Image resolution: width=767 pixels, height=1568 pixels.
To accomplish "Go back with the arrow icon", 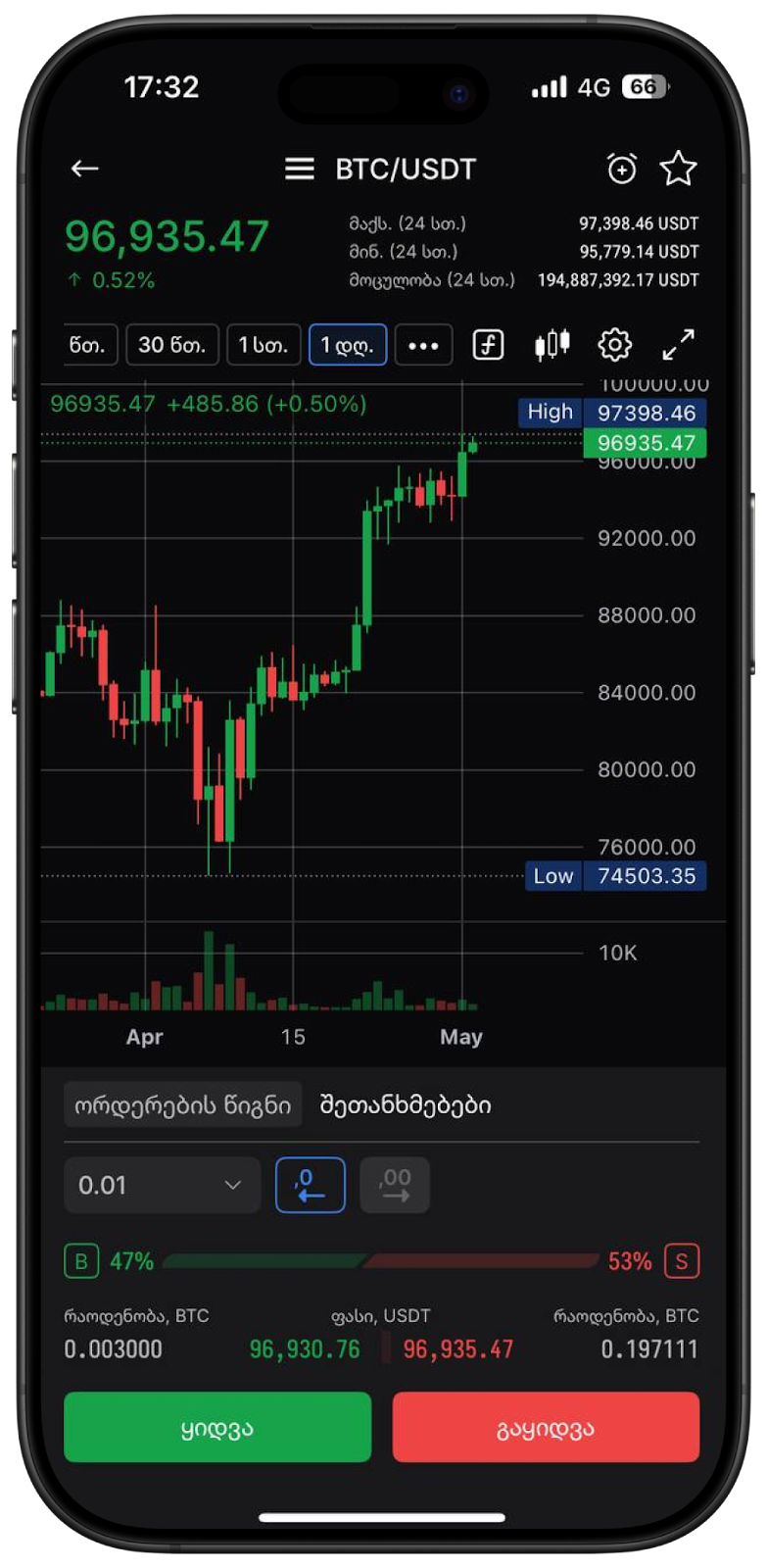I will (x=85, y=170).
